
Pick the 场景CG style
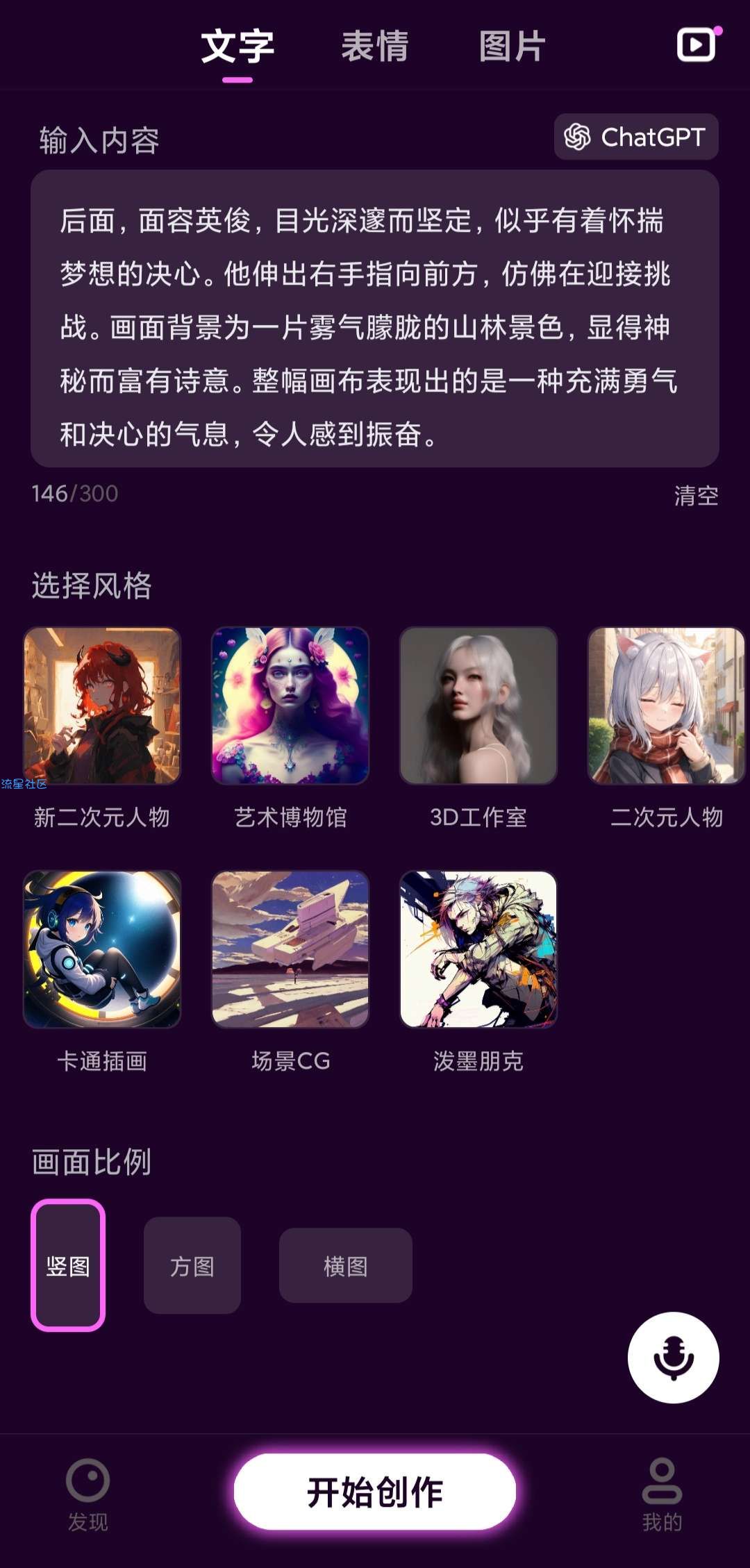(x=290, y=949)
